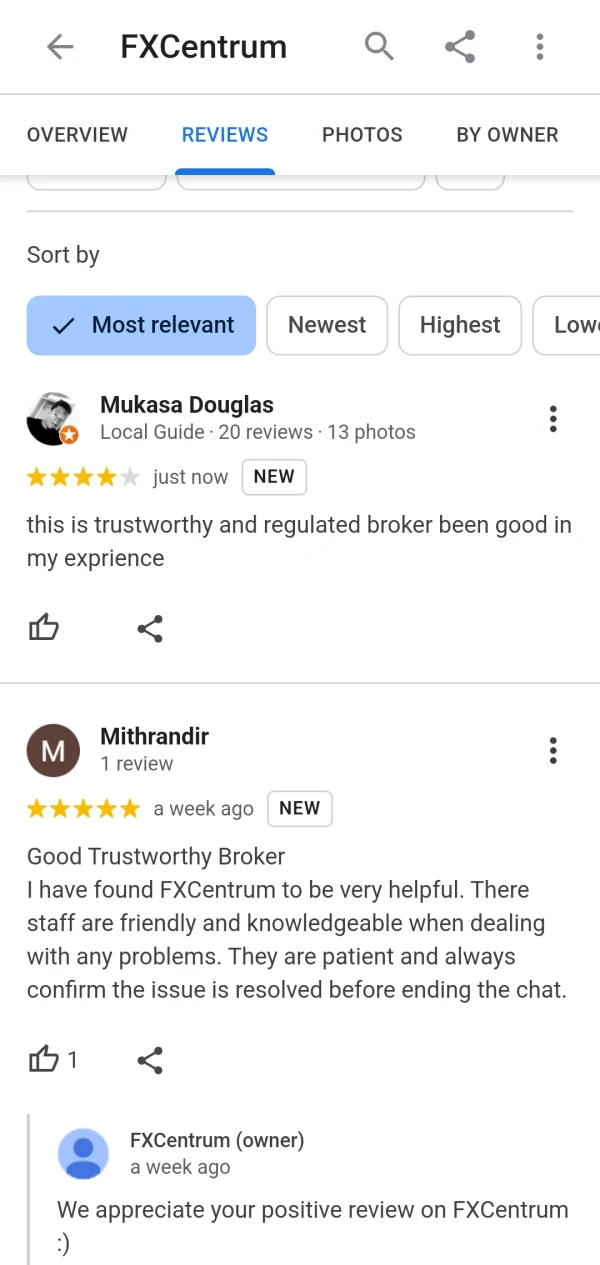Open Mithrandir's profile
This screenshot has height=1265, width=600.
click(154, 737)
